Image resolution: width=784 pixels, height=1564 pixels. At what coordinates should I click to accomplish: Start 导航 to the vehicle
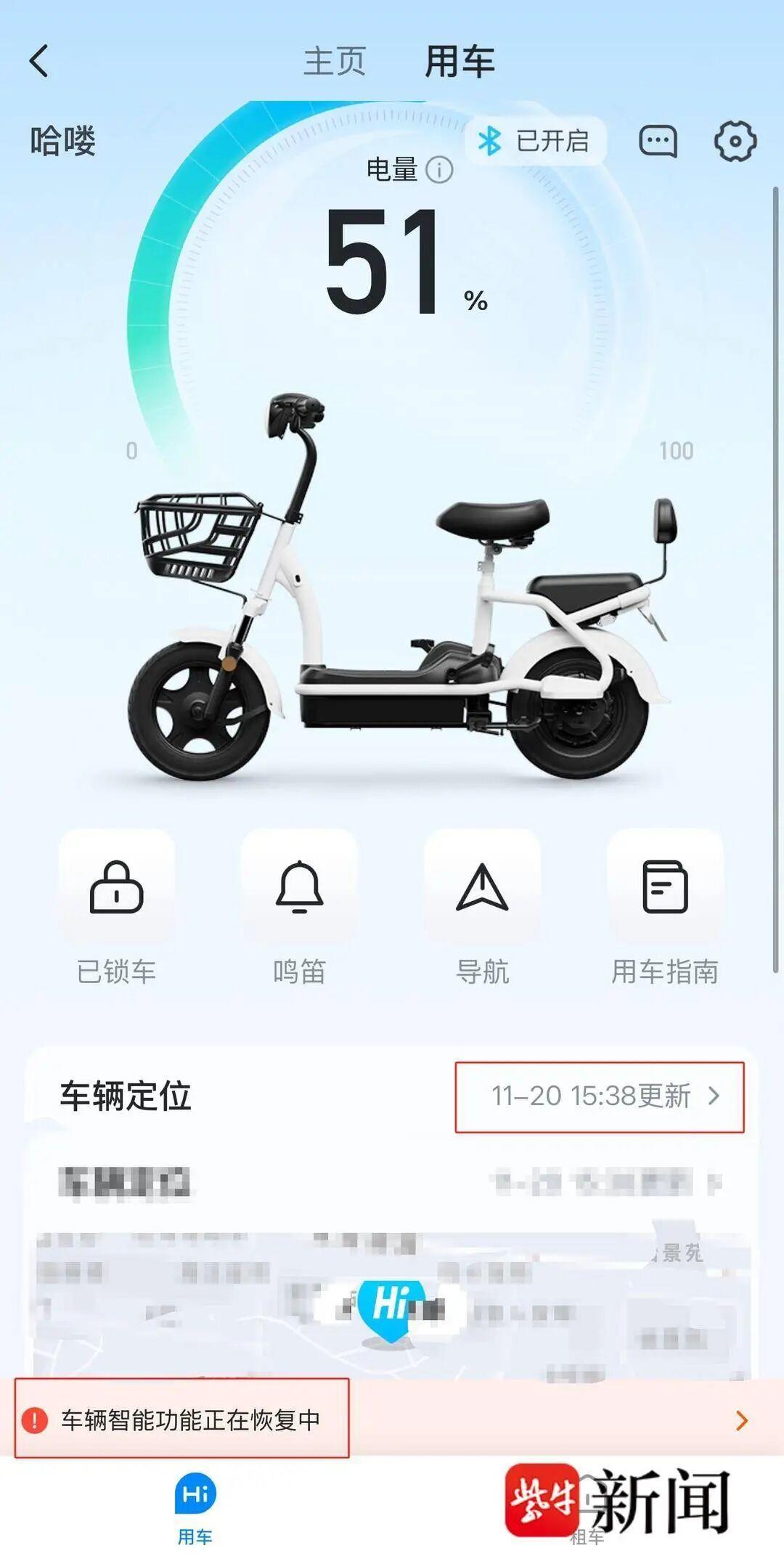482,887
